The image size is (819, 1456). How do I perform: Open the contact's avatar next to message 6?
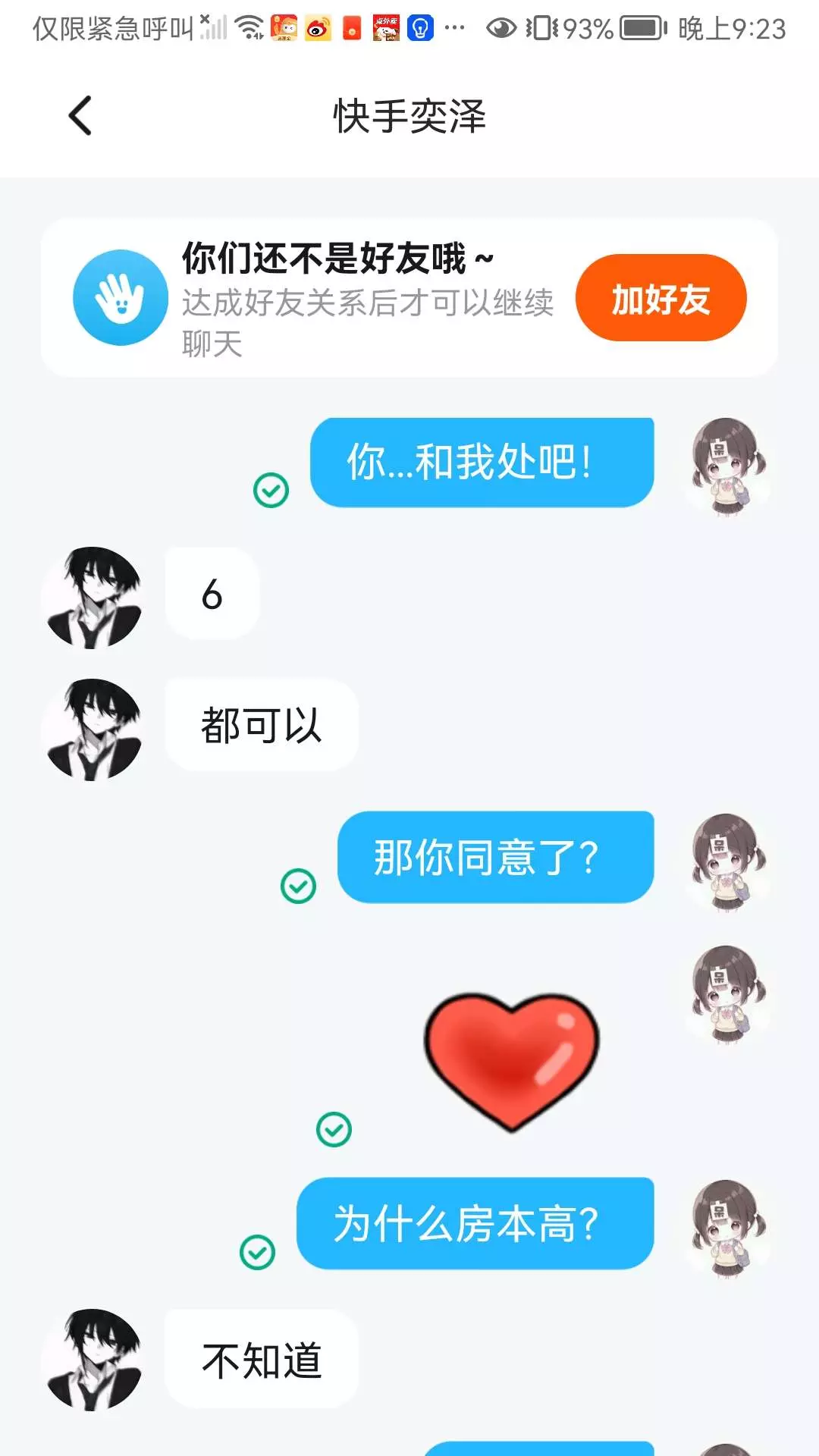click(92, 597)
